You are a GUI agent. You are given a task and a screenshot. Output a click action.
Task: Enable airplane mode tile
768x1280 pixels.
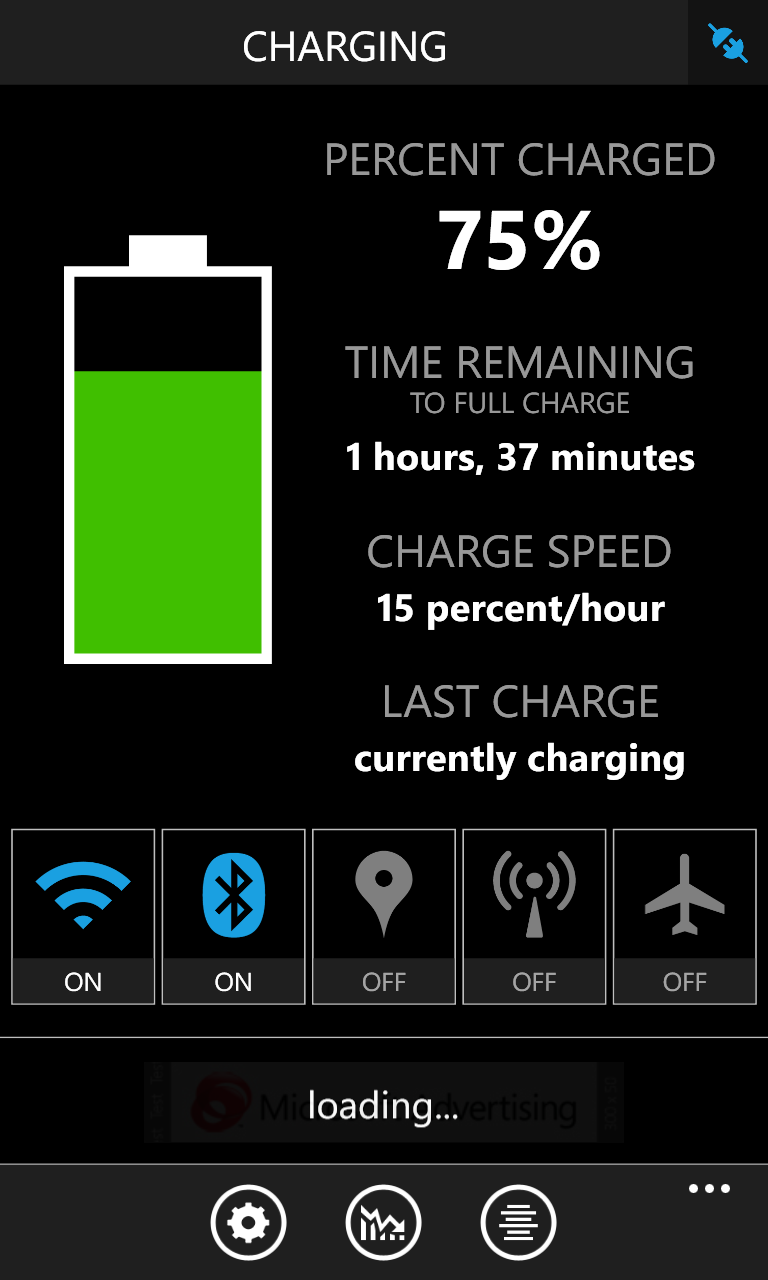684,915
